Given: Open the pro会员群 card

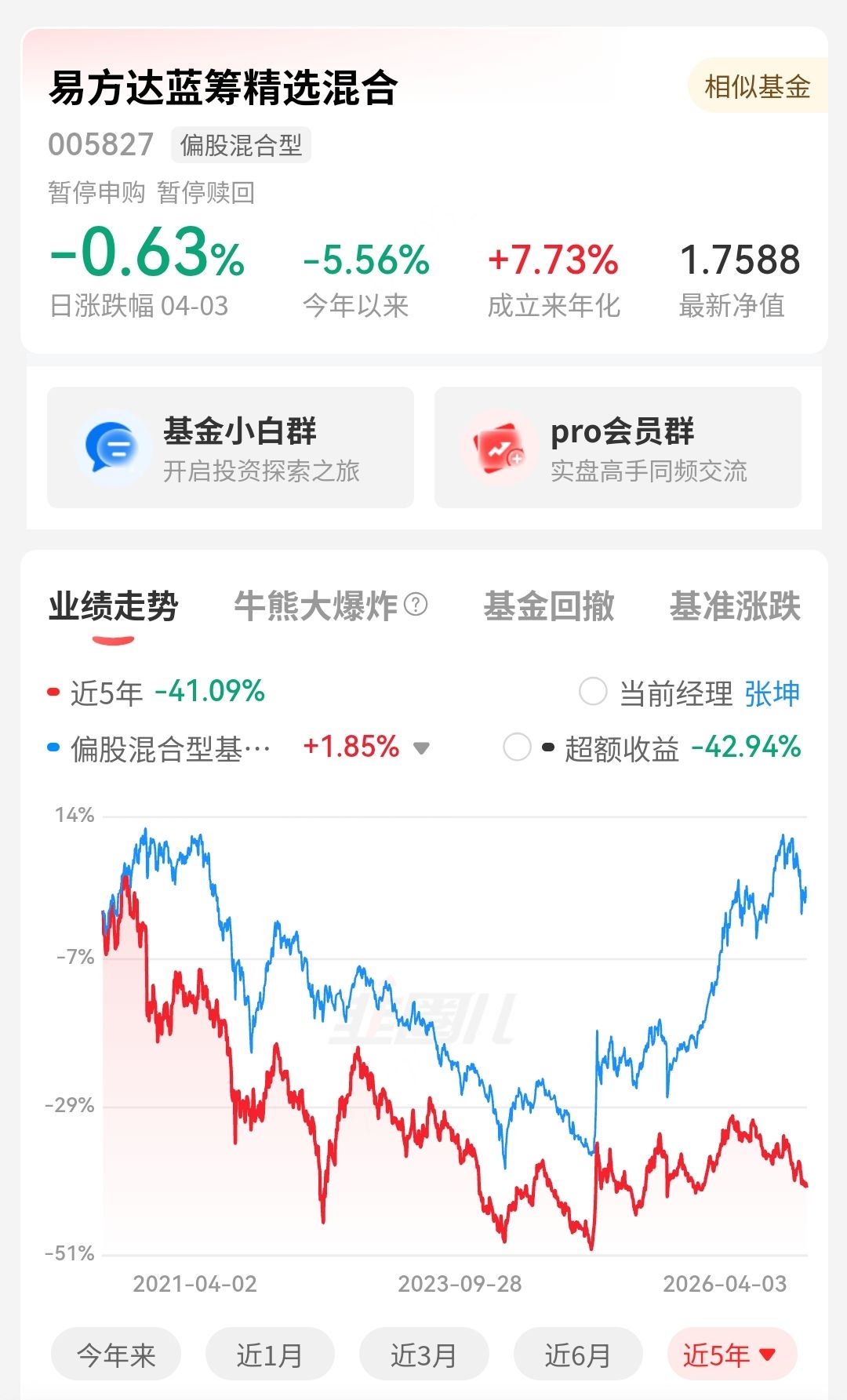Looking at the screenshot, I should [618, 448].
